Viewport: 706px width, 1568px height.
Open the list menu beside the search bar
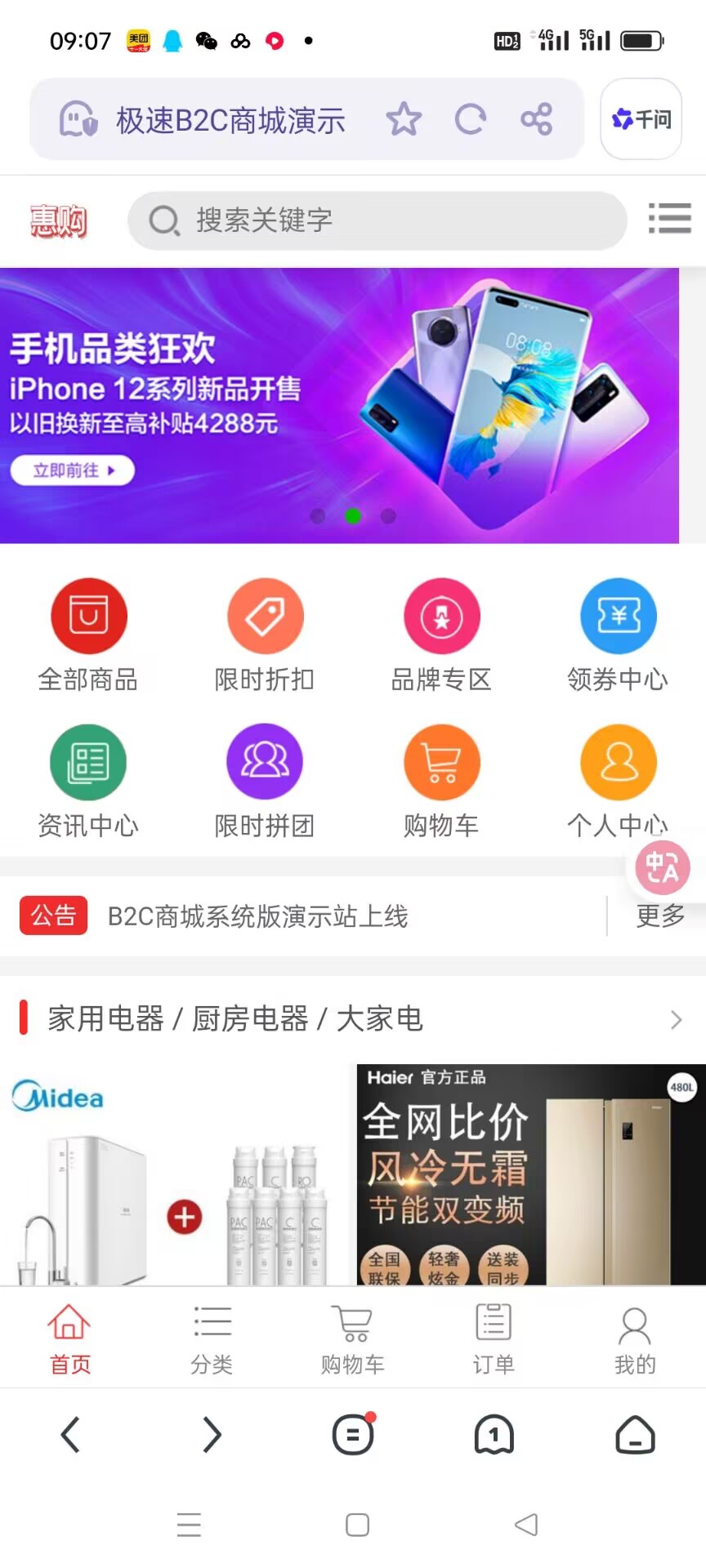point(669,220)
